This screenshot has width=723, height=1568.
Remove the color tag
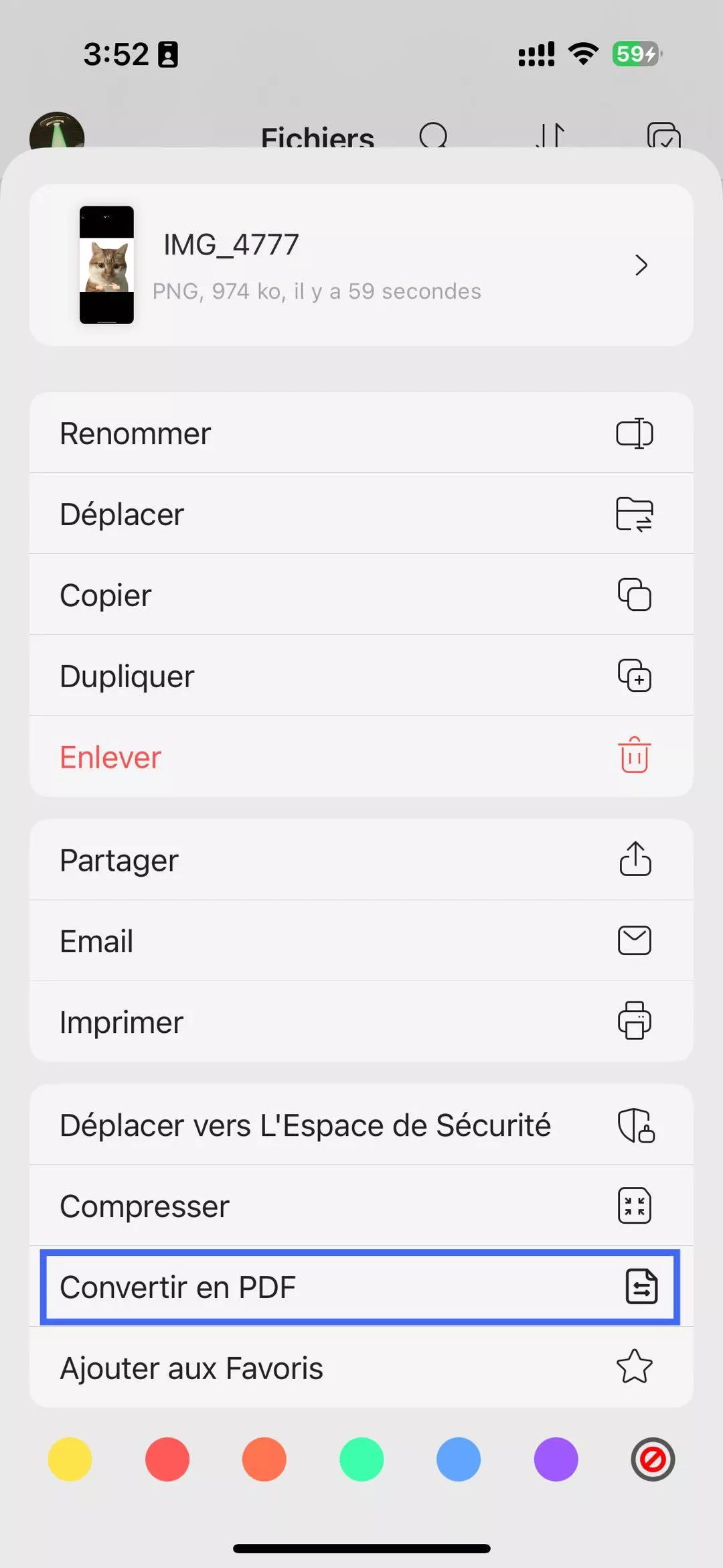[653, 1459]
